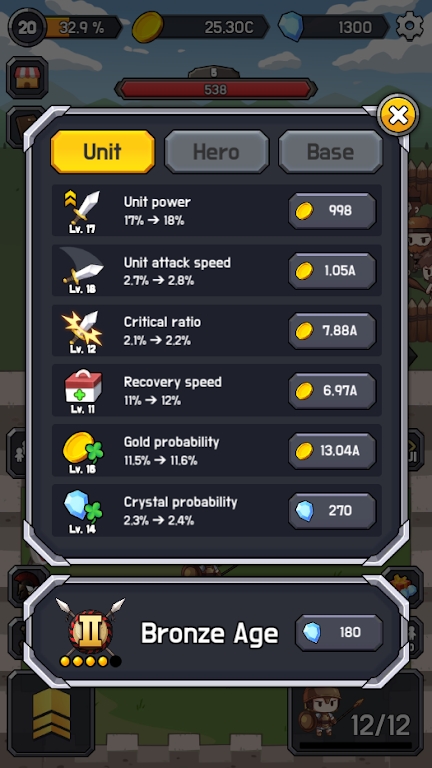This screenshot has height=768, width=432.
Task: Upgrade Unit attack speed for 1.05A
Action: [x=332, y=271]
